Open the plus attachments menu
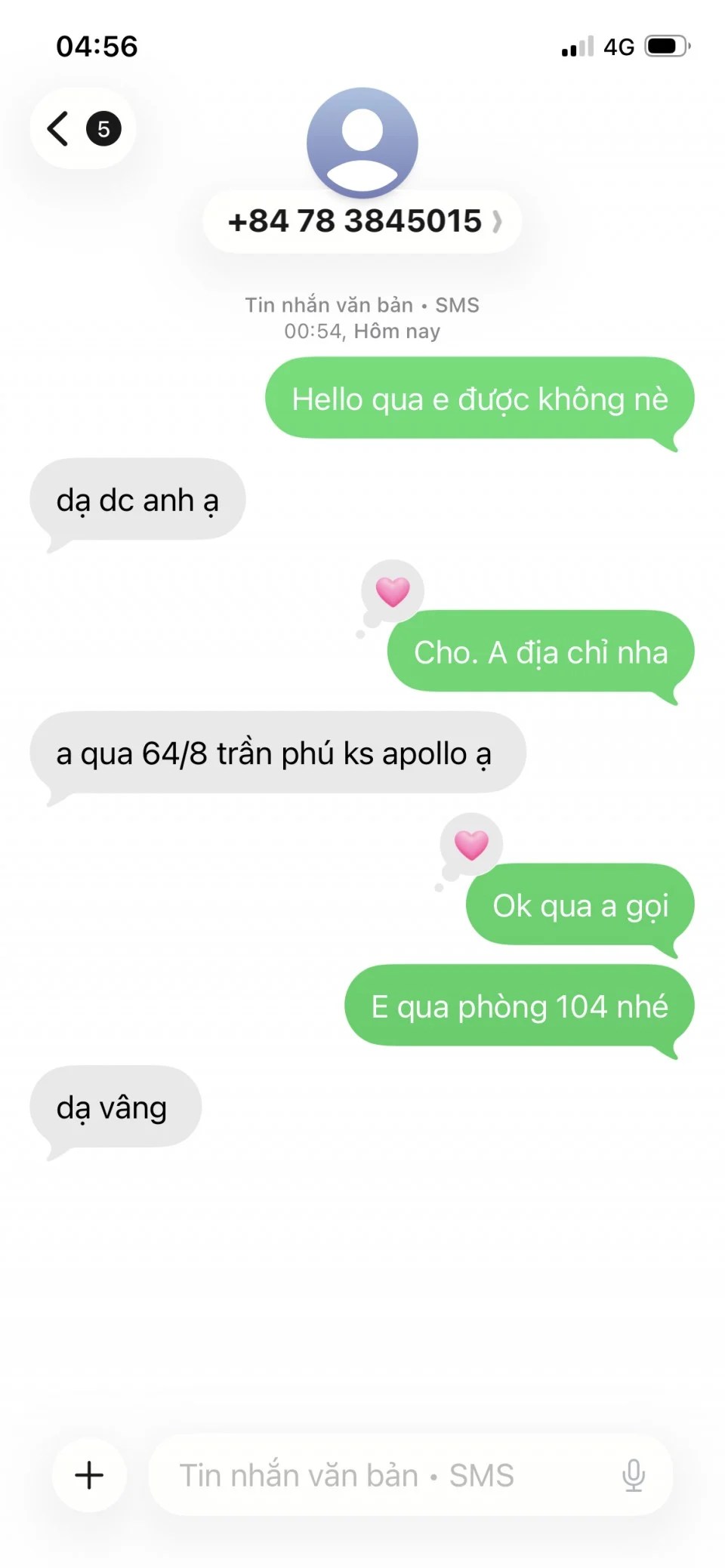 89,1474
